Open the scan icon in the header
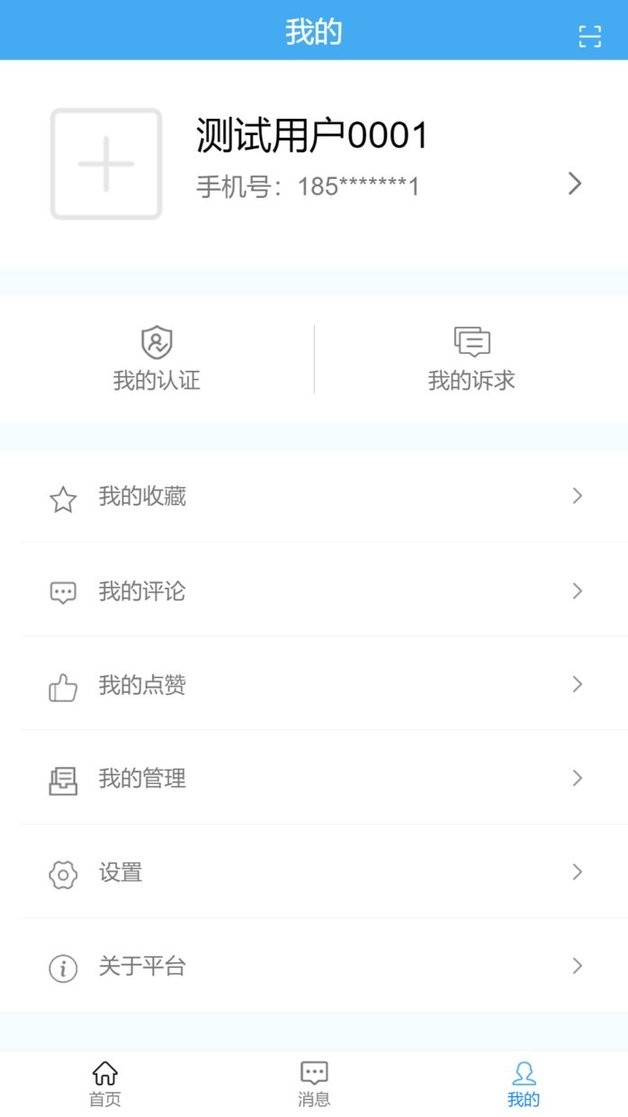Image resolution: width=628 pixels, height=1117 pixels. pyautogui.click(x=590, y=37)
